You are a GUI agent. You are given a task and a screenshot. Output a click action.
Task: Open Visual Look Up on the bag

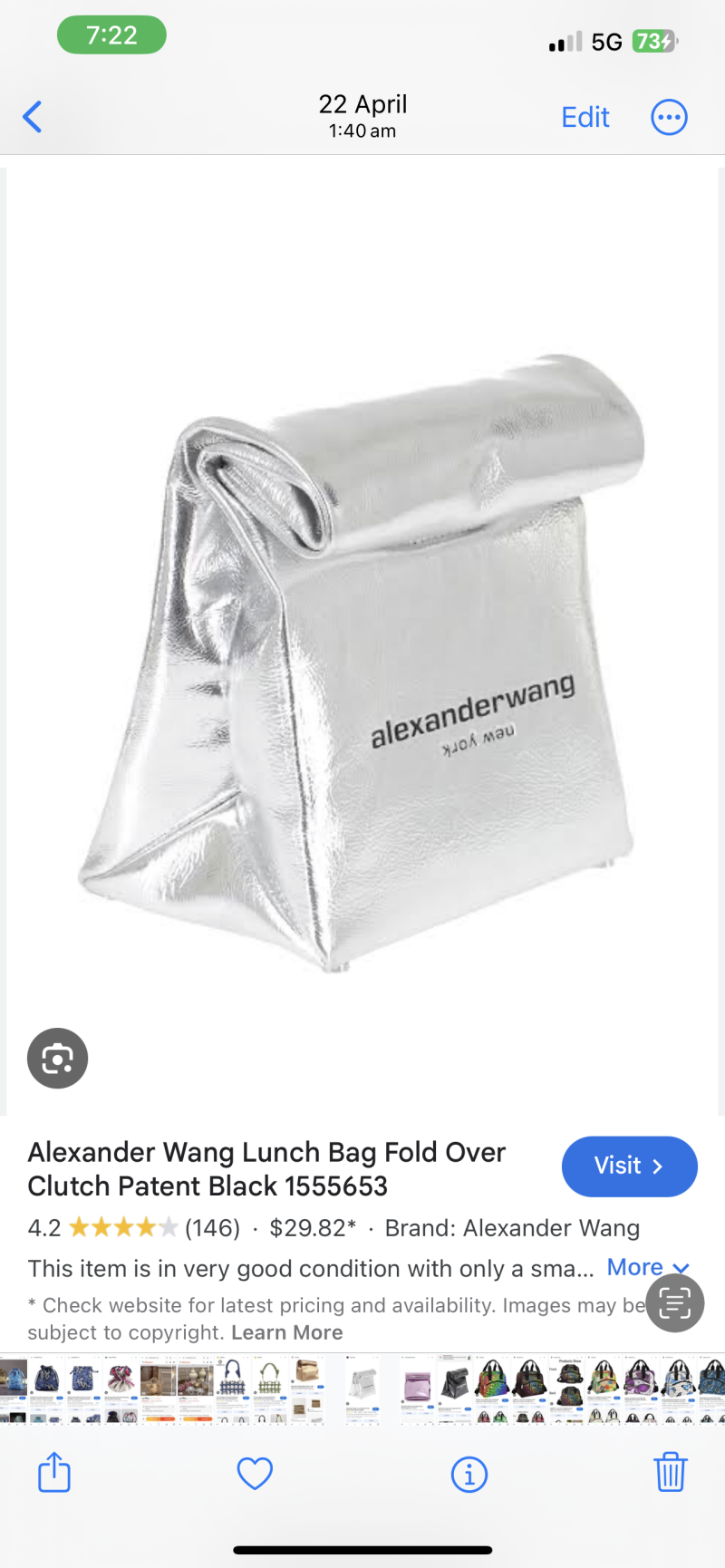point(57,1058)
